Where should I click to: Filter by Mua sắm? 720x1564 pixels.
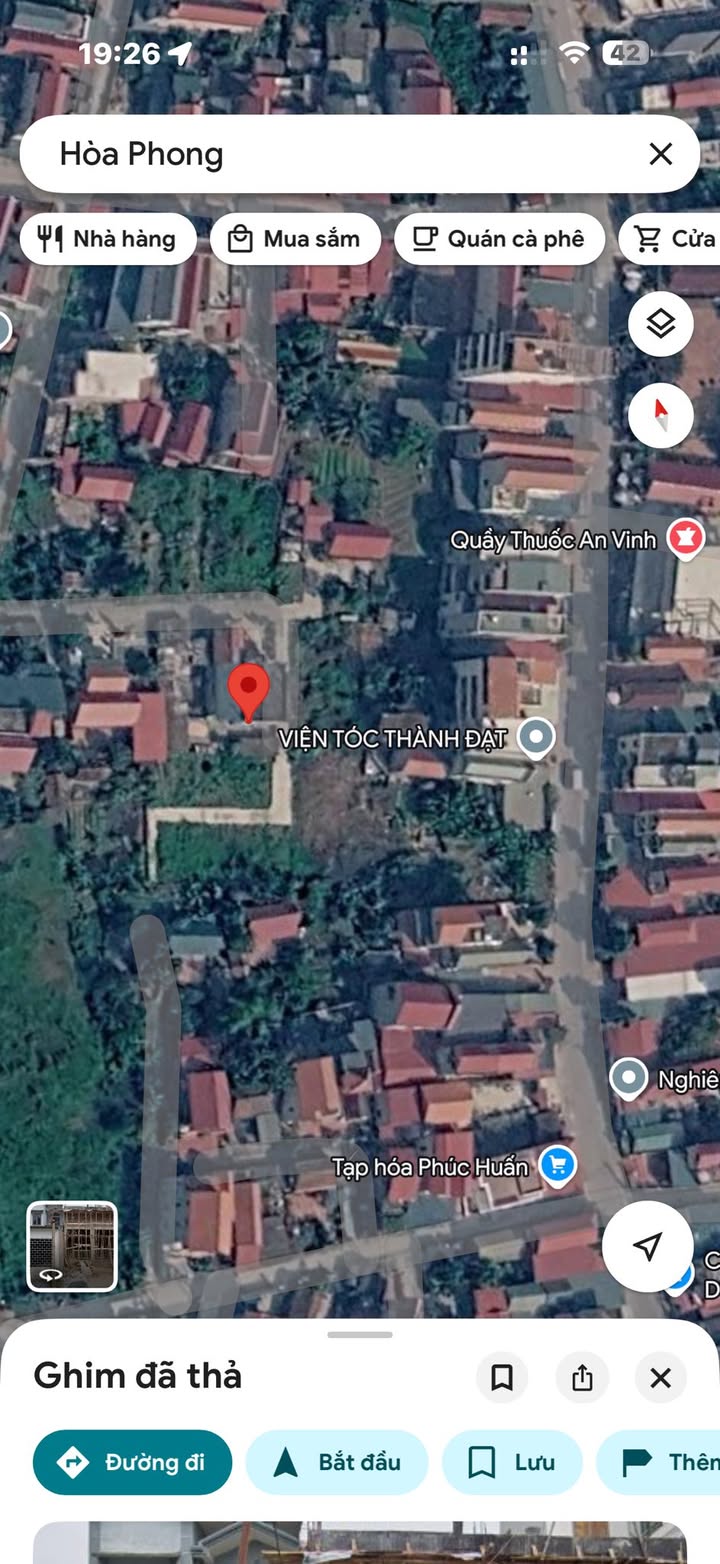tap(295, 239)
